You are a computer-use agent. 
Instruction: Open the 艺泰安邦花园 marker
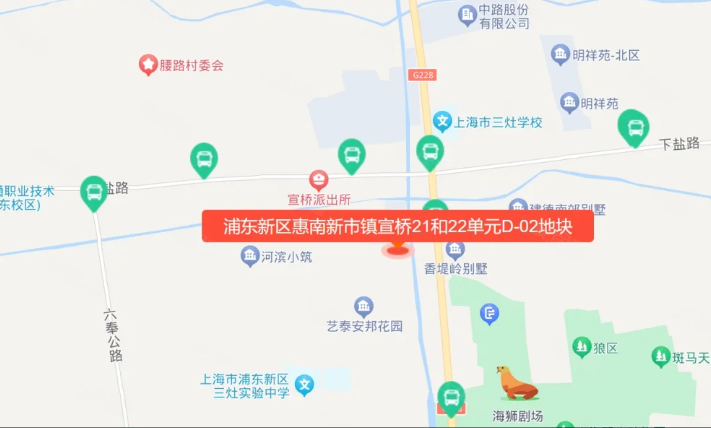pyautogui.click(x=364, y=306)
